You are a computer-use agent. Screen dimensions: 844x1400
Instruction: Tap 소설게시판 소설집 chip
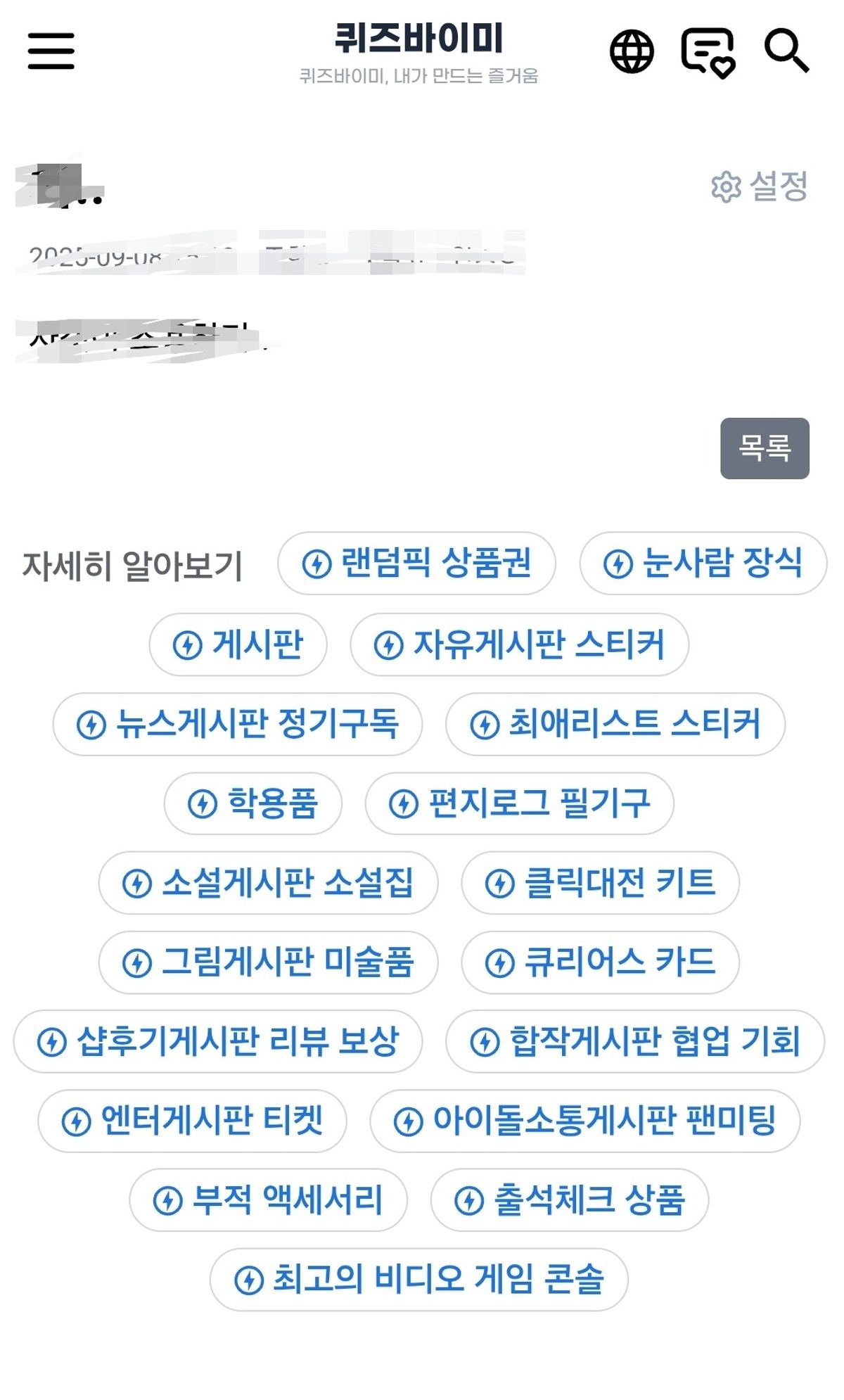click(x=268, y=883)
